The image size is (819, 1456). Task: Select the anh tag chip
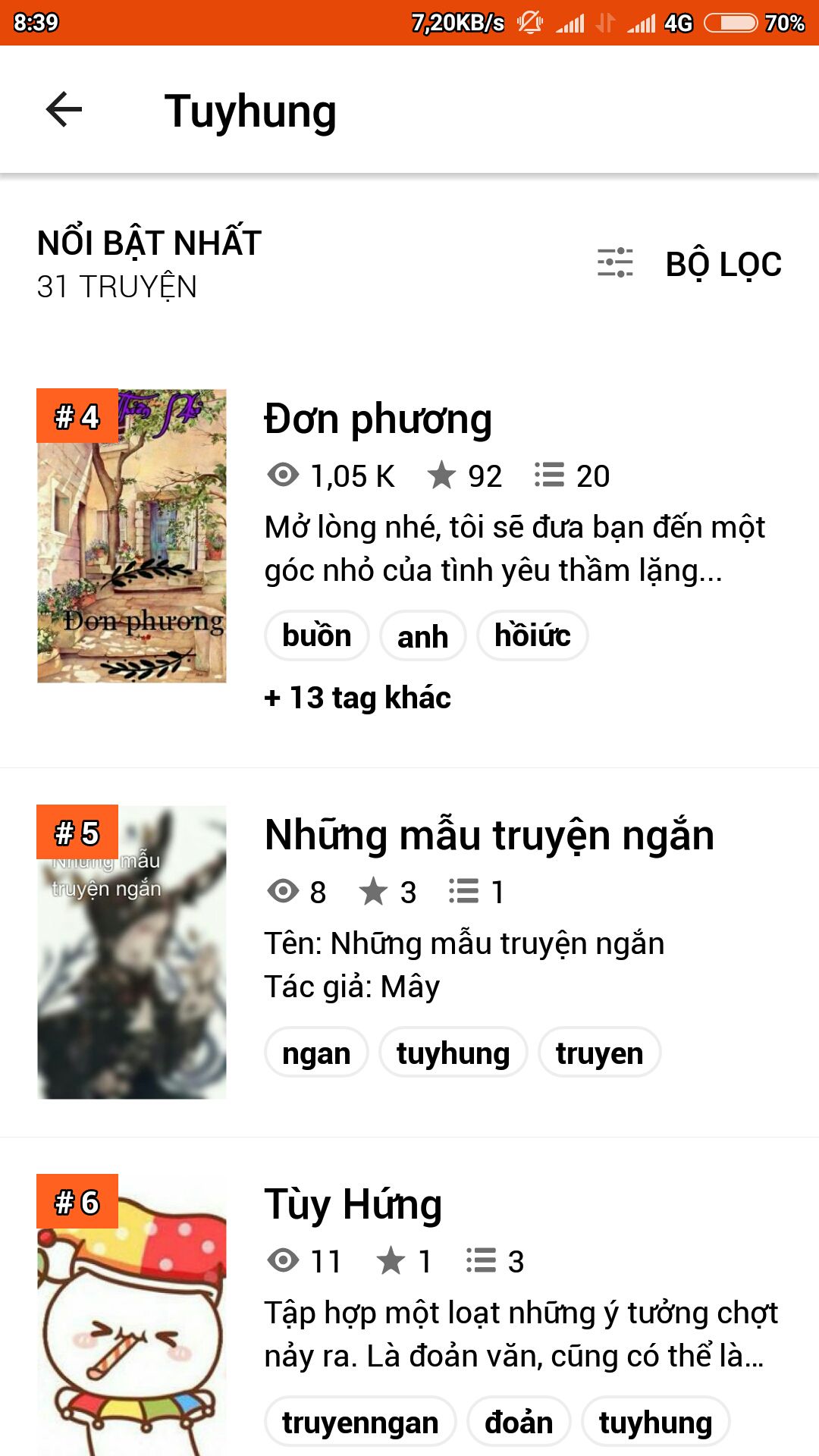[x=423, y=635]
